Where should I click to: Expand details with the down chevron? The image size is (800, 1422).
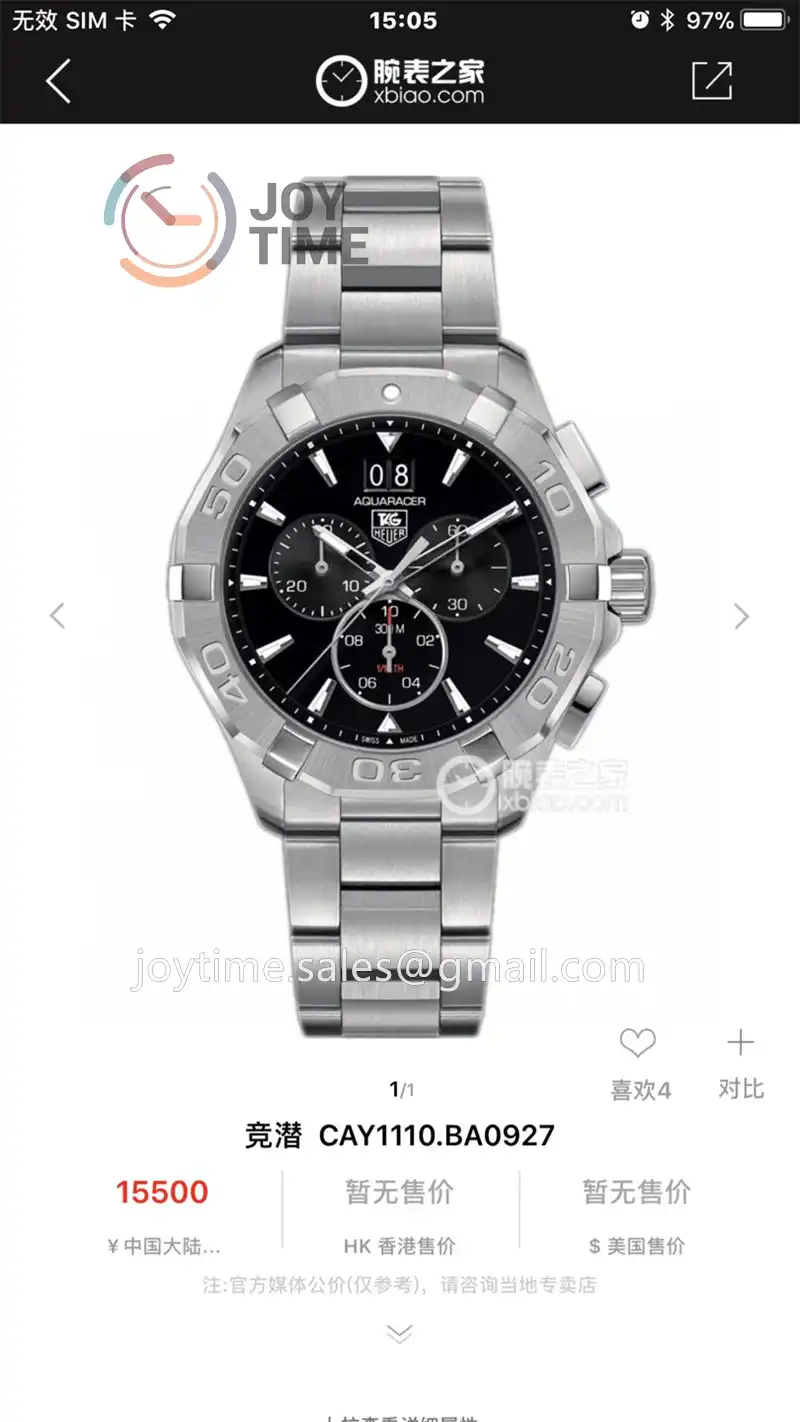pos(400,1333)
